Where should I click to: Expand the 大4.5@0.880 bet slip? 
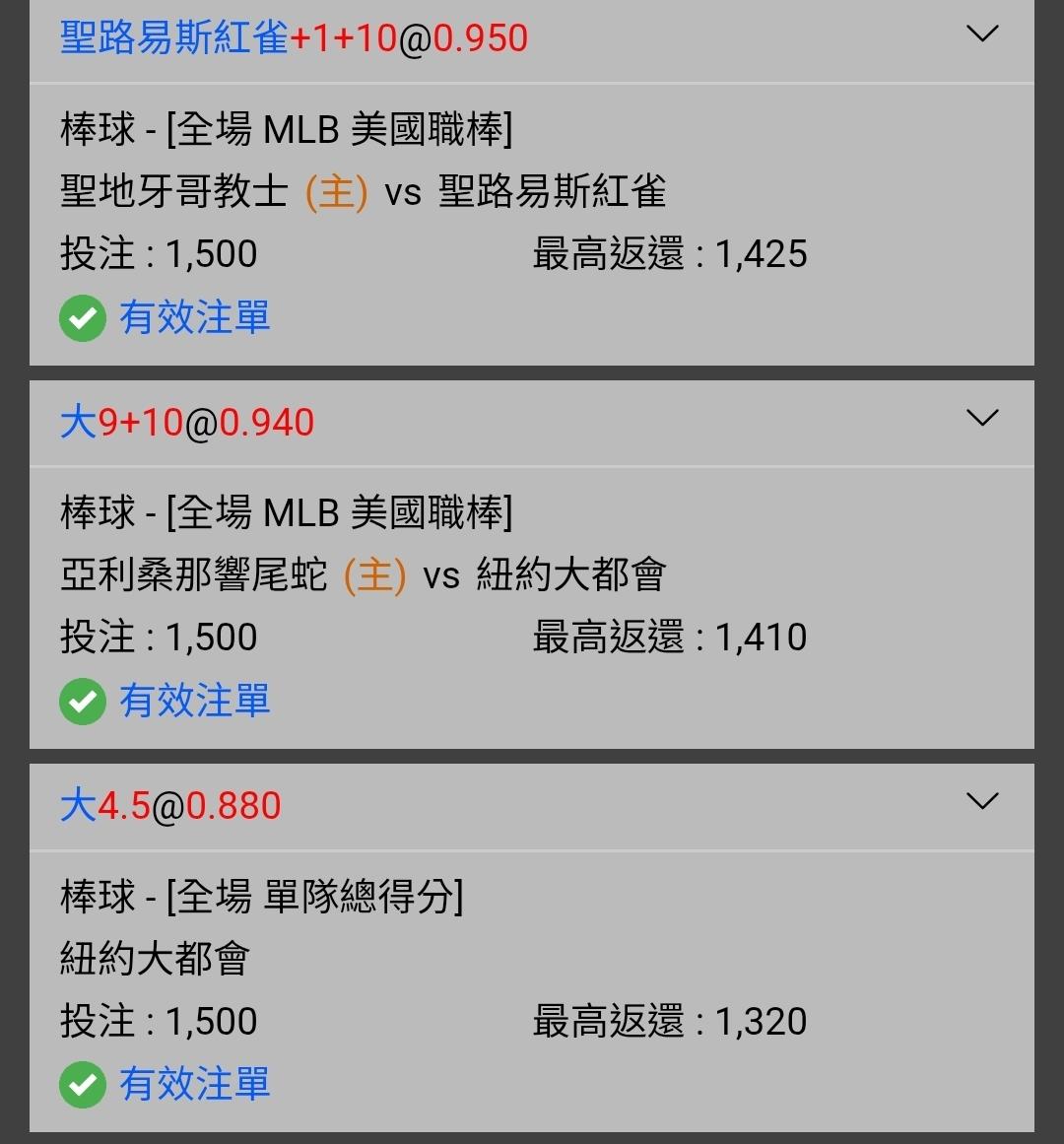click(981, 801)
